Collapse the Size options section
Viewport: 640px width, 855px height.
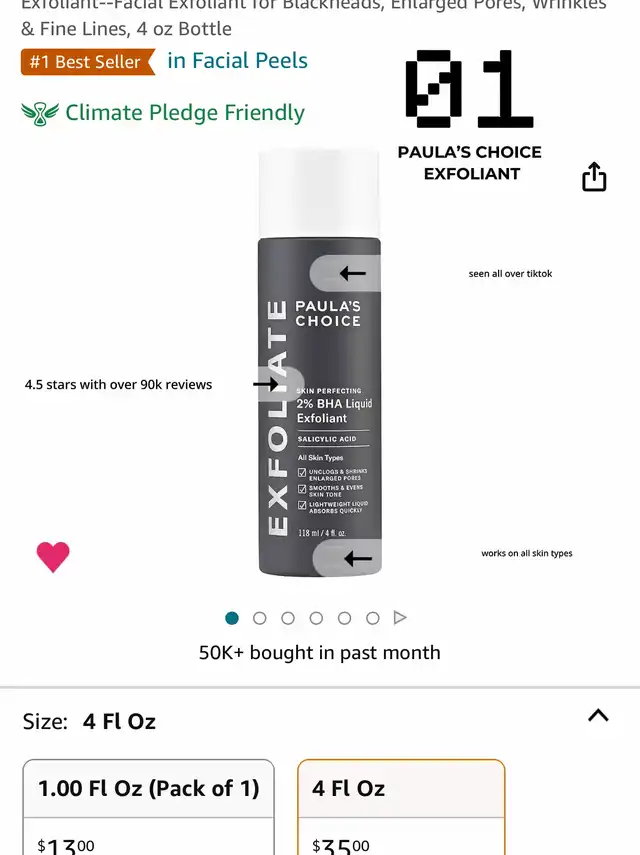pos(598,715)
